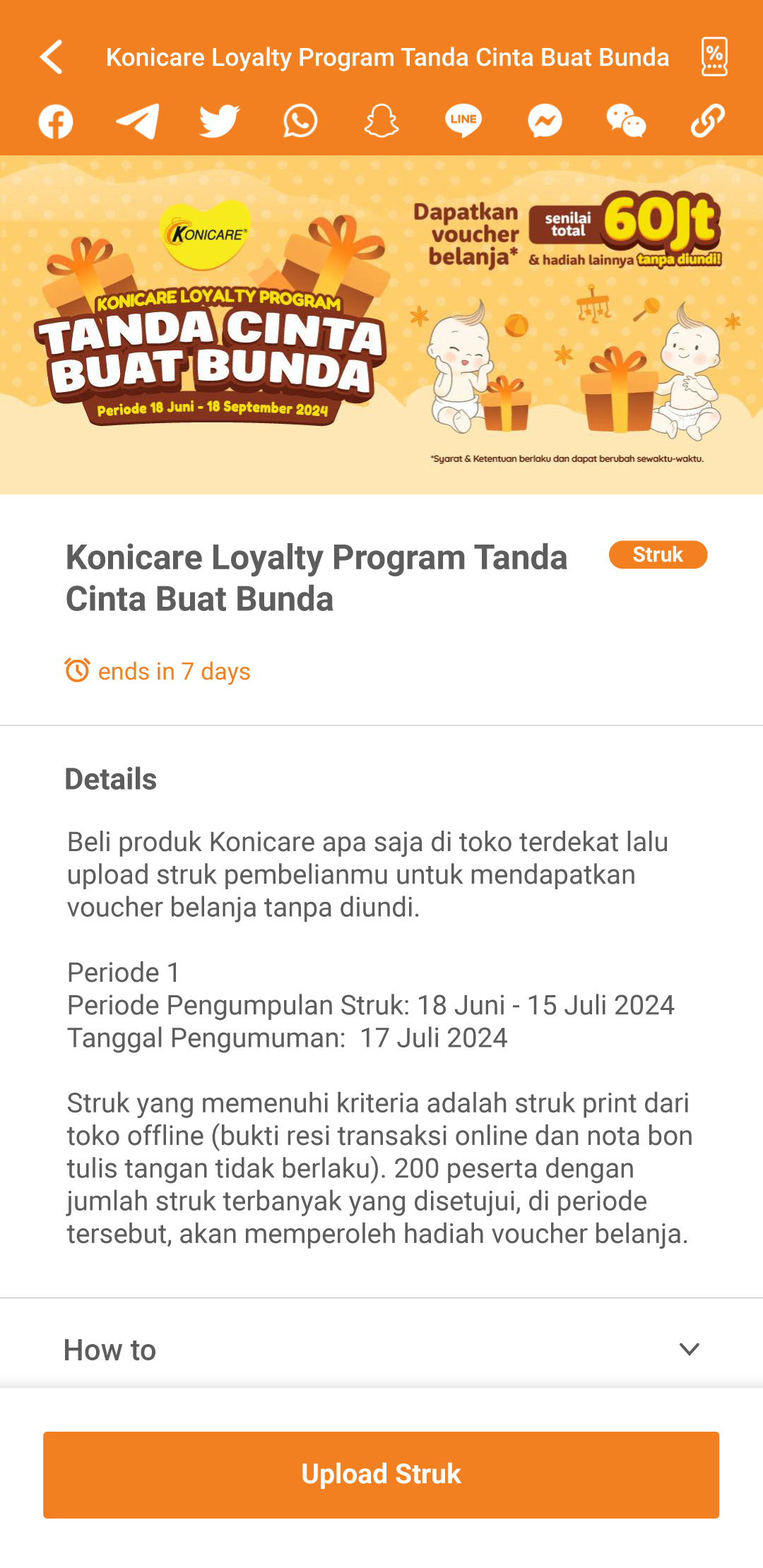763x1568 pixels.
Task: Share using WeChat
Action: point(626,121)
